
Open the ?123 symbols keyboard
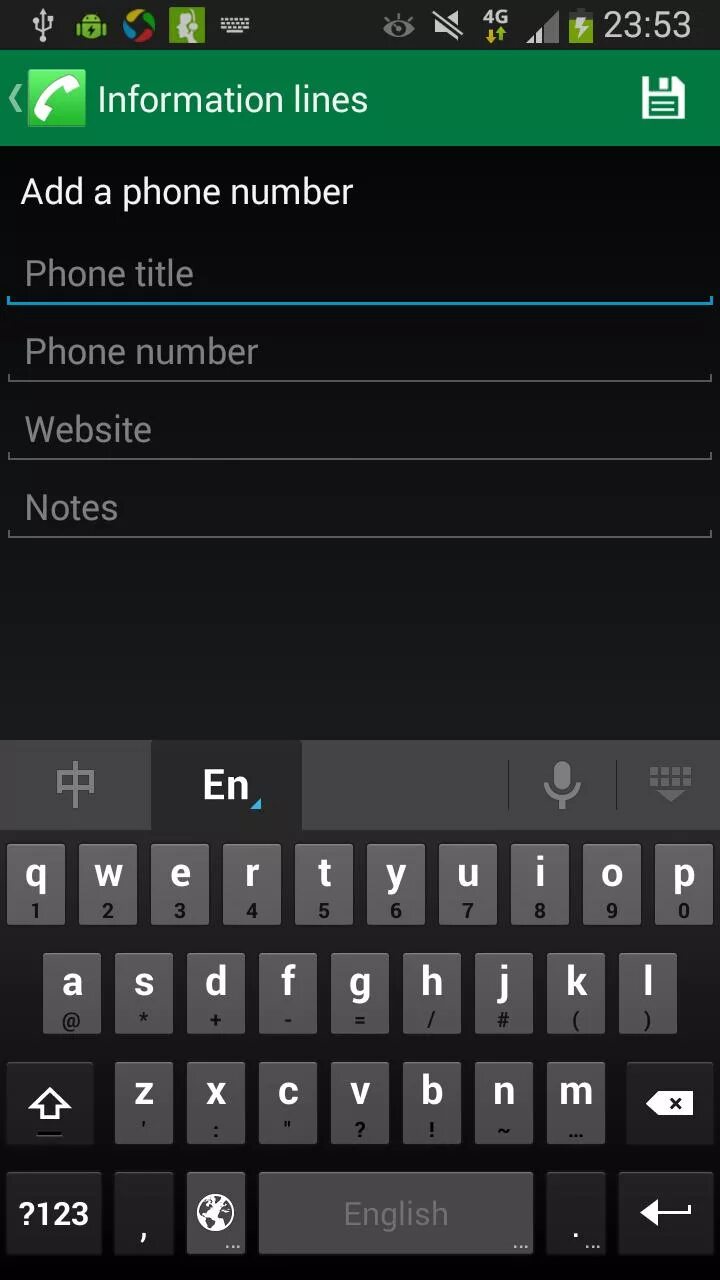[x=54, y=1213]
